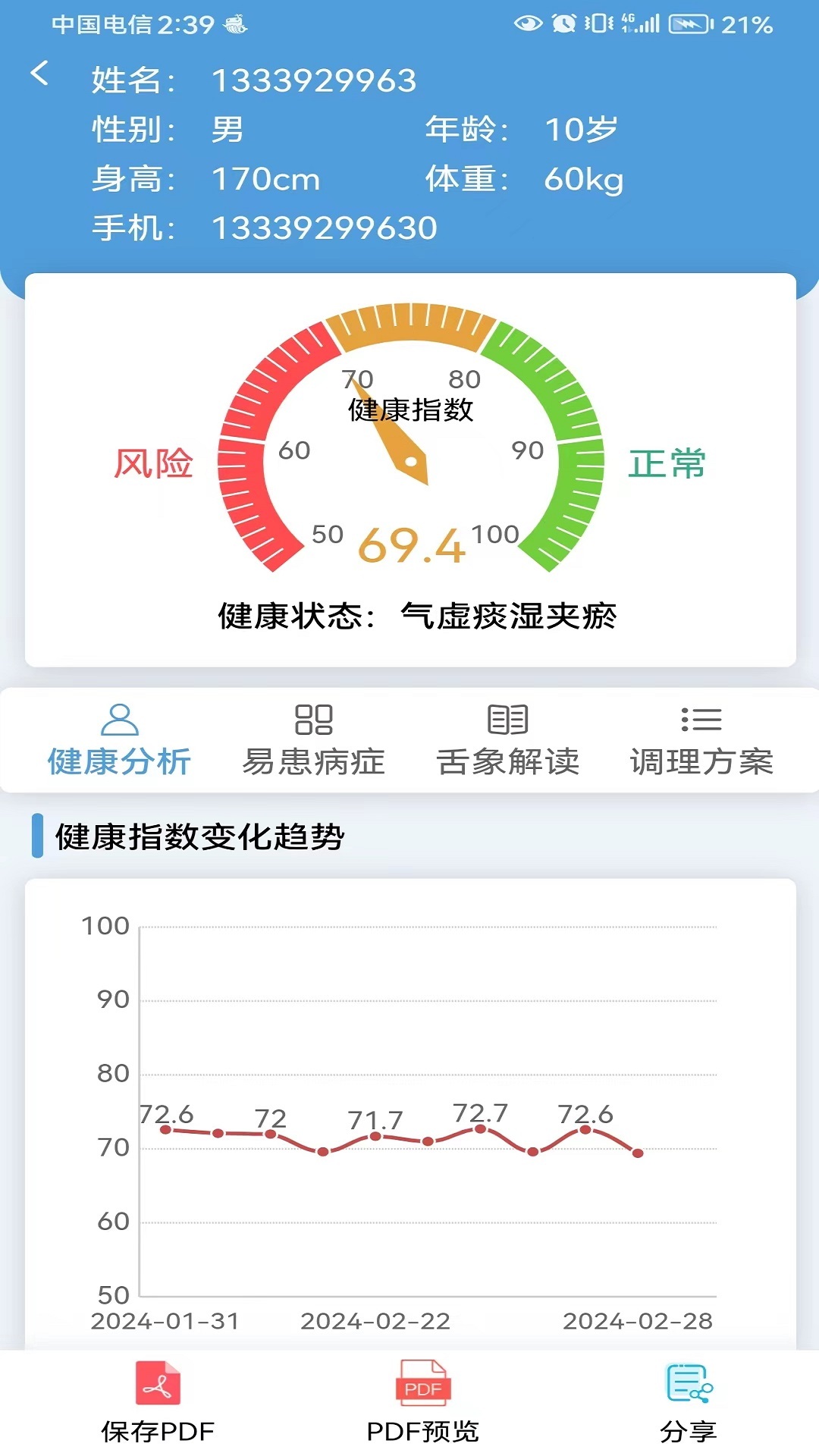Tap the back arrow next to 姓名
The width and height of the screenshot is (819, 1456).
(38, 74)
